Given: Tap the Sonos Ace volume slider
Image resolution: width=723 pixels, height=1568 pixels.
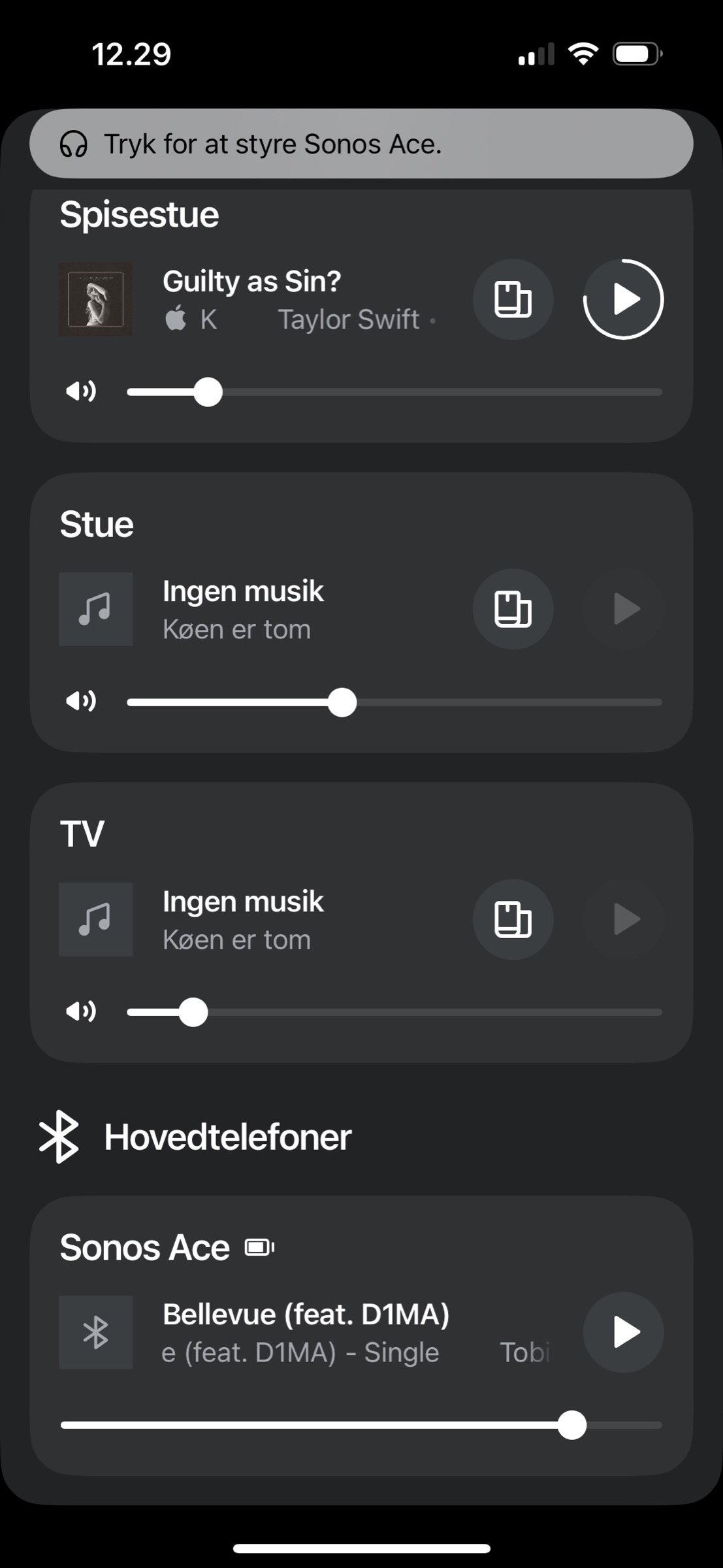Looking at the screenshot, I should pos(361,1426).
